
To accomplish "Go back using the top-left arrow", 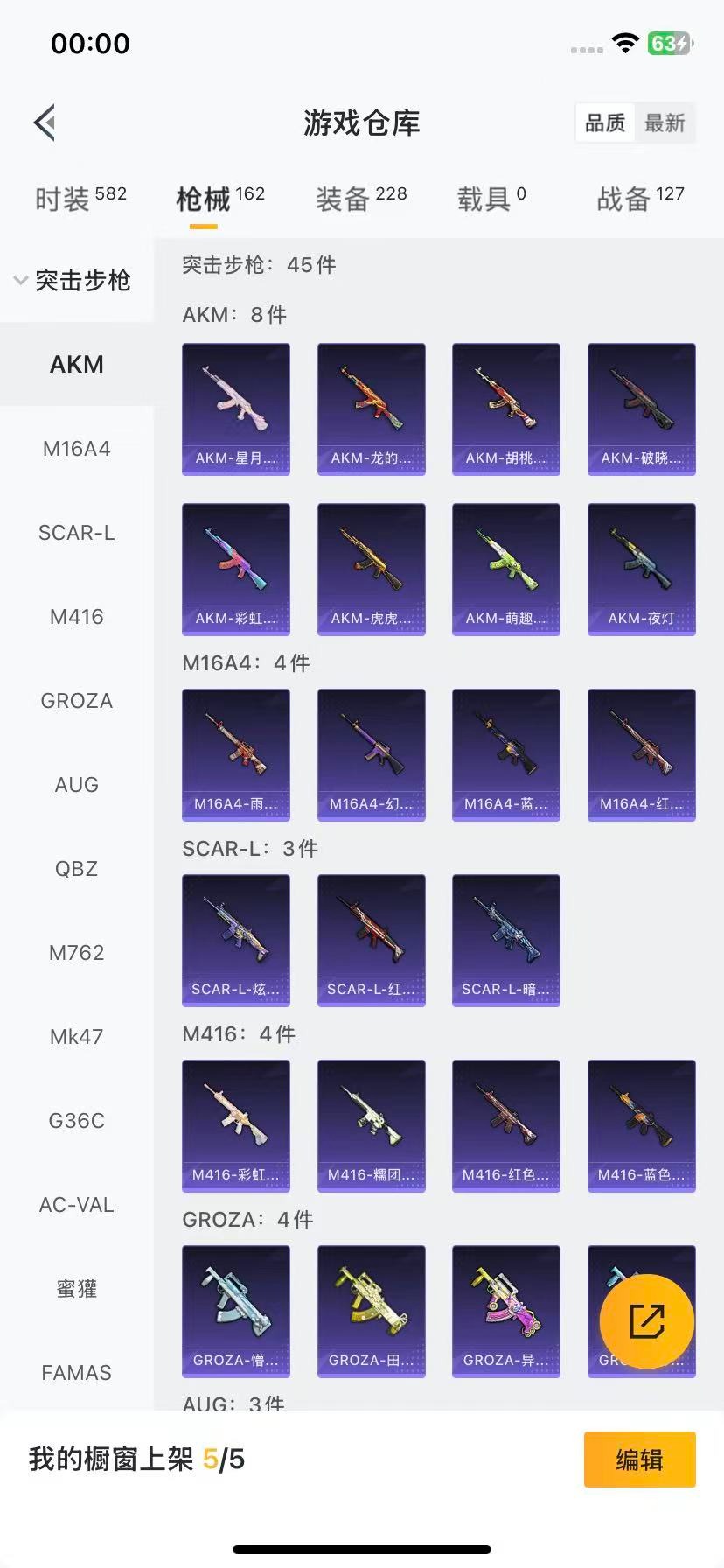I will click(45, 122).
